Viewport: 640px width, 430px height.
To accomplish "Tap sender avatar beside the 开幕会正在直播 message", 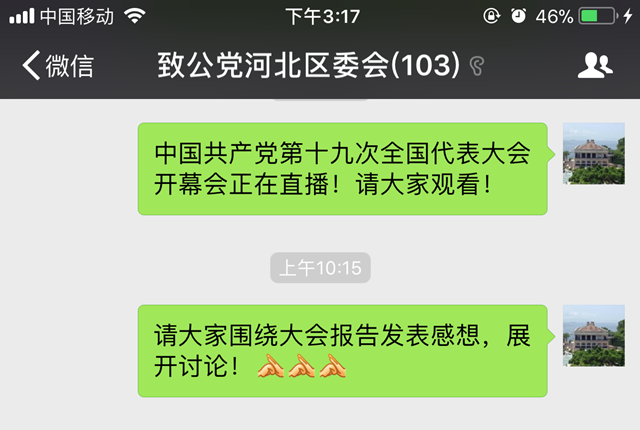I will coord(593,153).
